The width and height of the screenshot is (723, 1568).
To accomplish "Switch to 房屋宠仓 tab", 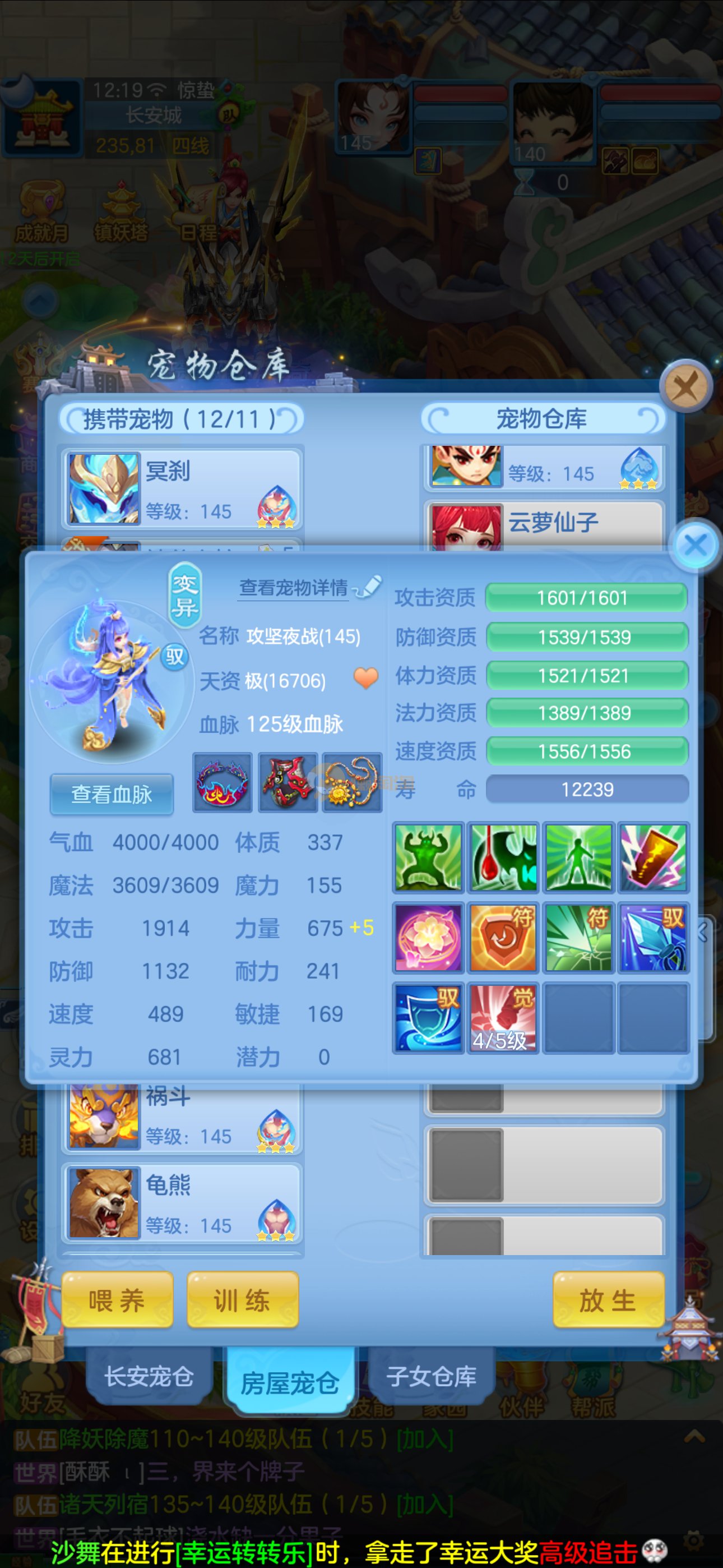I will pyautogui.click(x=290, y=1382).
